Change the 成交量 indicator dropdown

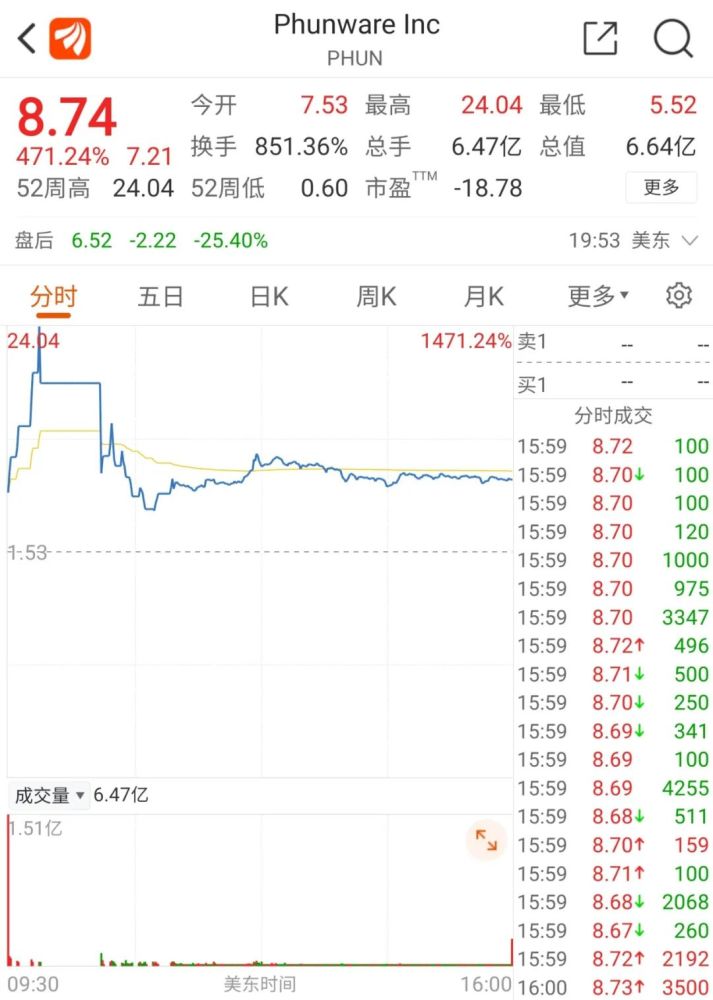coord(49,796)
